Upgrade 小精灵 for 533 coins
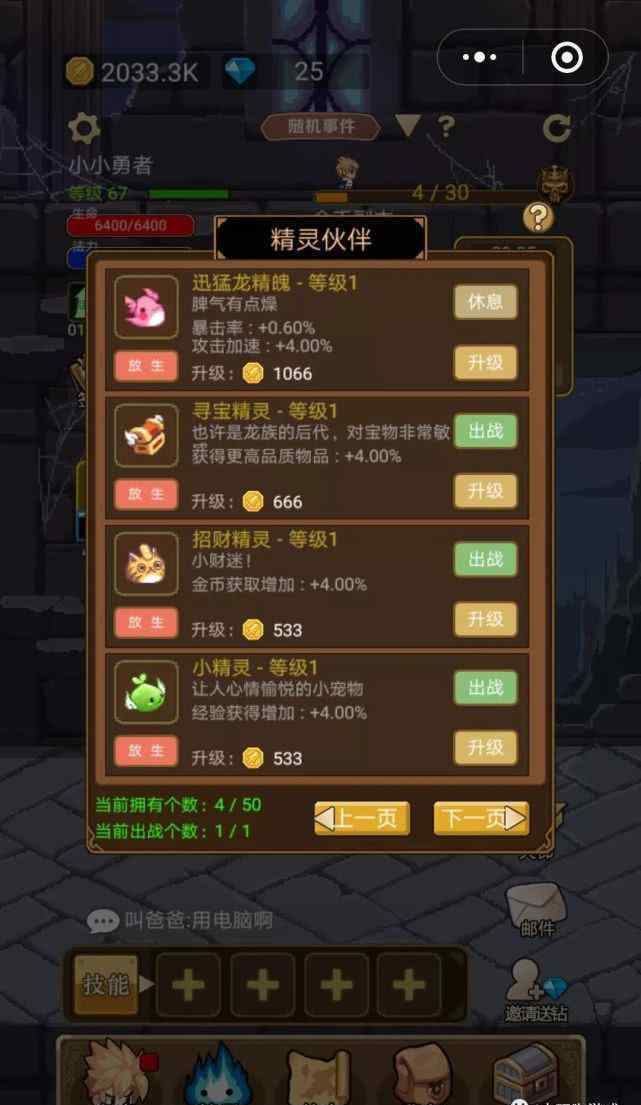Screen dimensions: 641x1105 click(485, 747)
